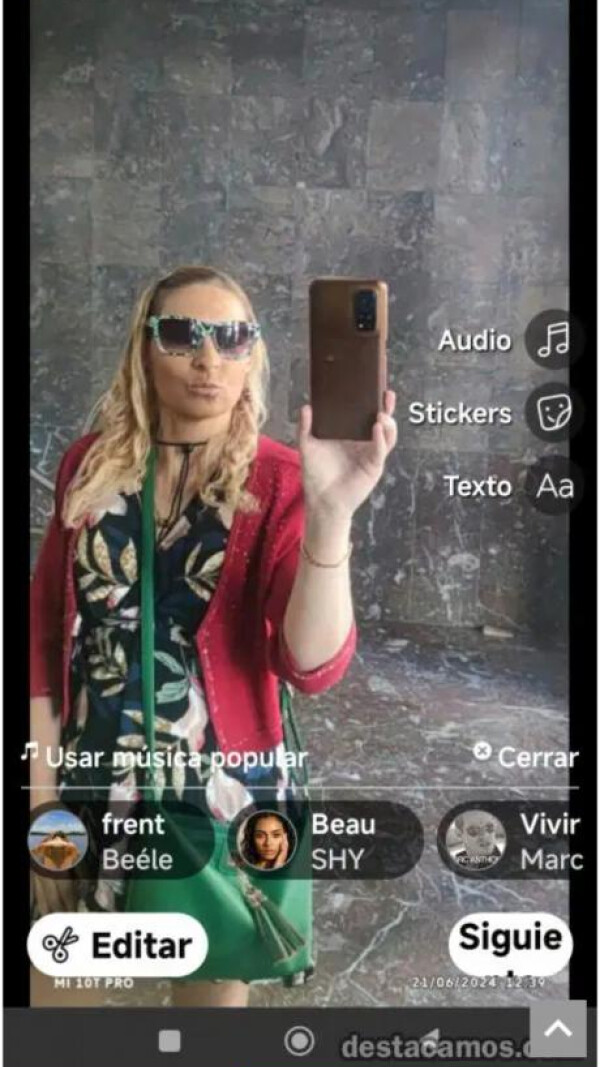Viewport: 600px width, 1067px height.
Task: Go to the system home screen
Action: coord(298,1041)
